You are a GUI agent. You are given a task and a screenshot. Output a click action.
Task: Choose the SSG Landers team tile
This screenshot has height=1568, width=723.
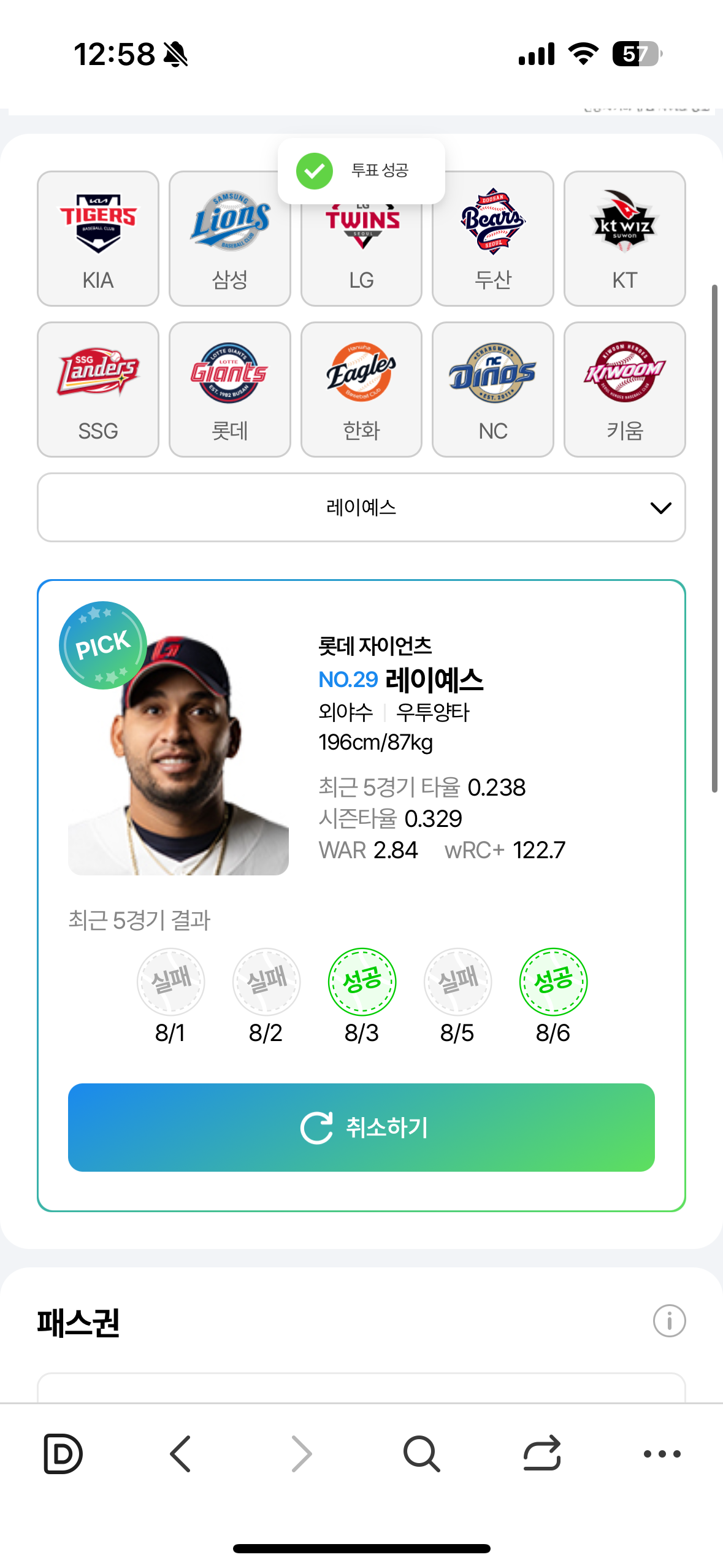pyautogui.click(x=98, y=389)
